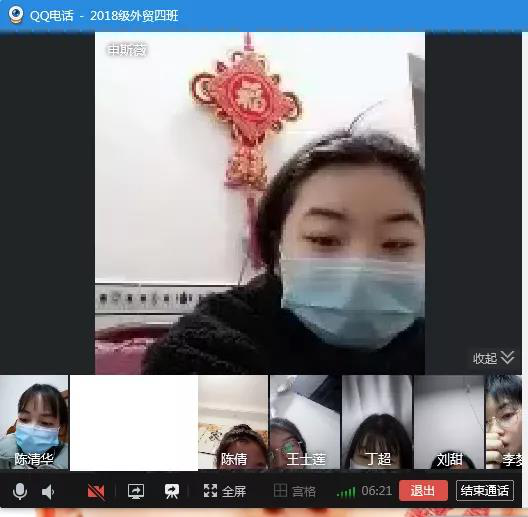
Task: Select 丁超's video tile
Action: pyautogui.click(x=377, y=422)
